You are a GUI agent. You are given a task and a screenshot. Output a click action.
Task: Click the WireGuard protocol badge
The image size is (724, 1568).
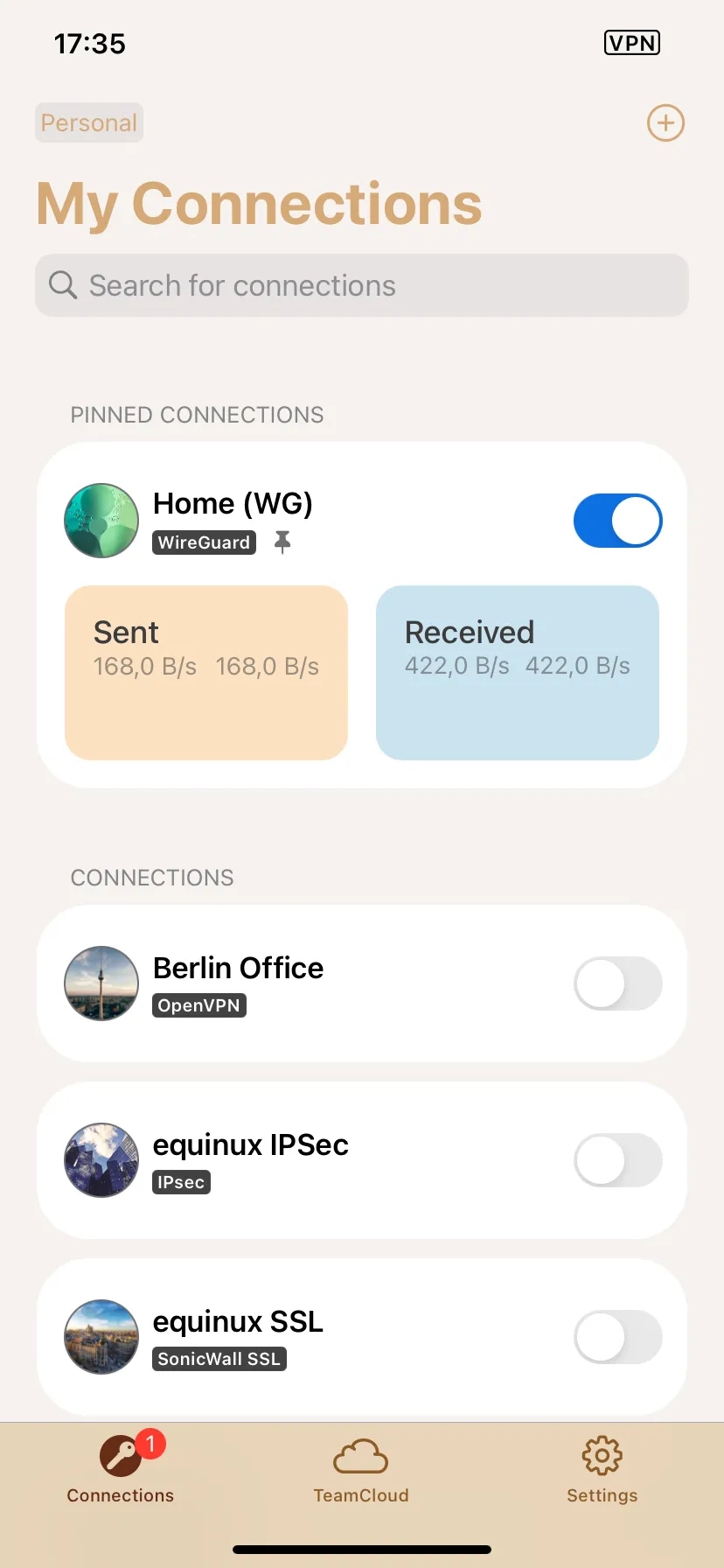(x=203, y=542)
